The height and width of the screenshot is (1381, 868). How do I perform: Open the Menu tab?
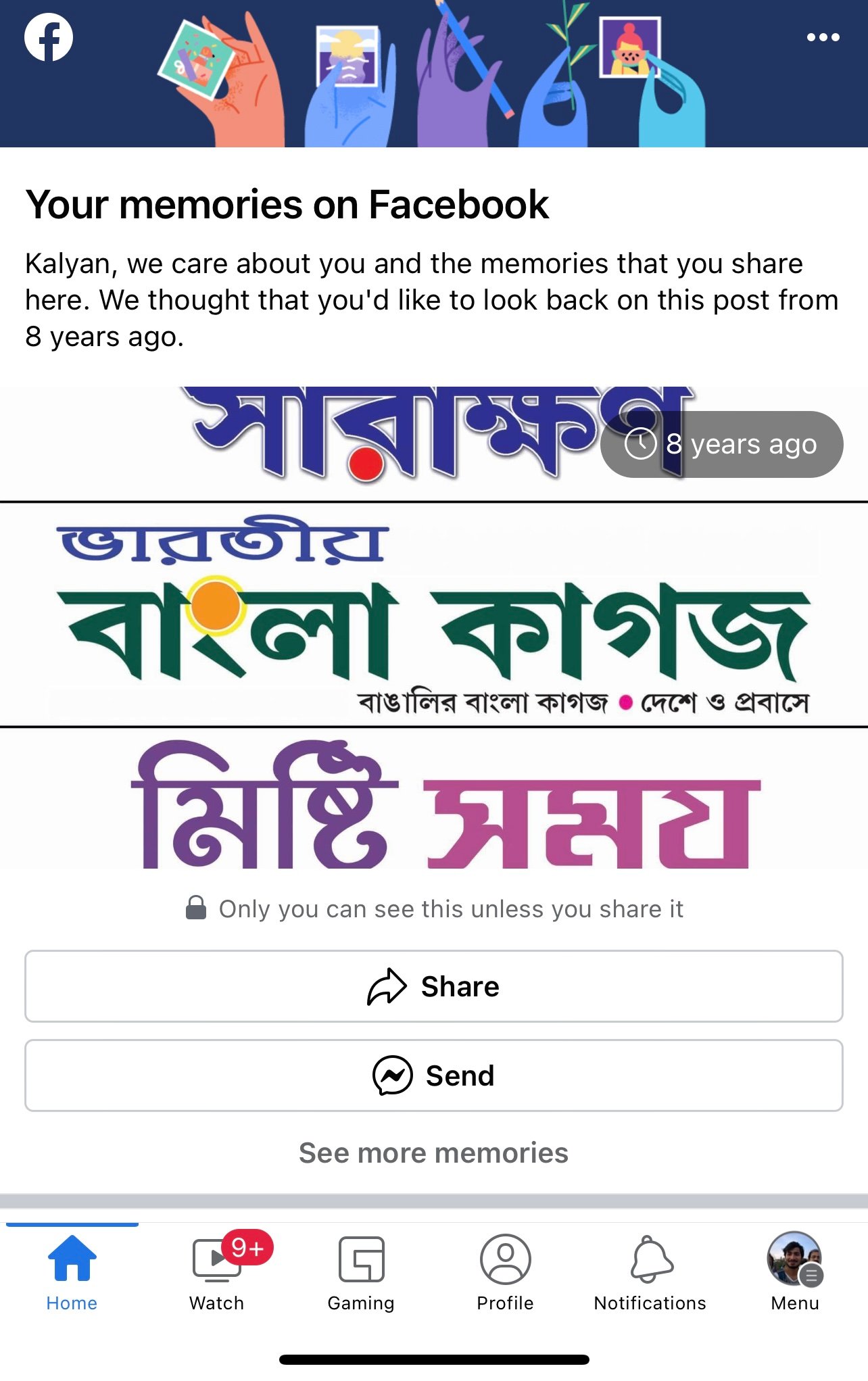pos(795,1271)
